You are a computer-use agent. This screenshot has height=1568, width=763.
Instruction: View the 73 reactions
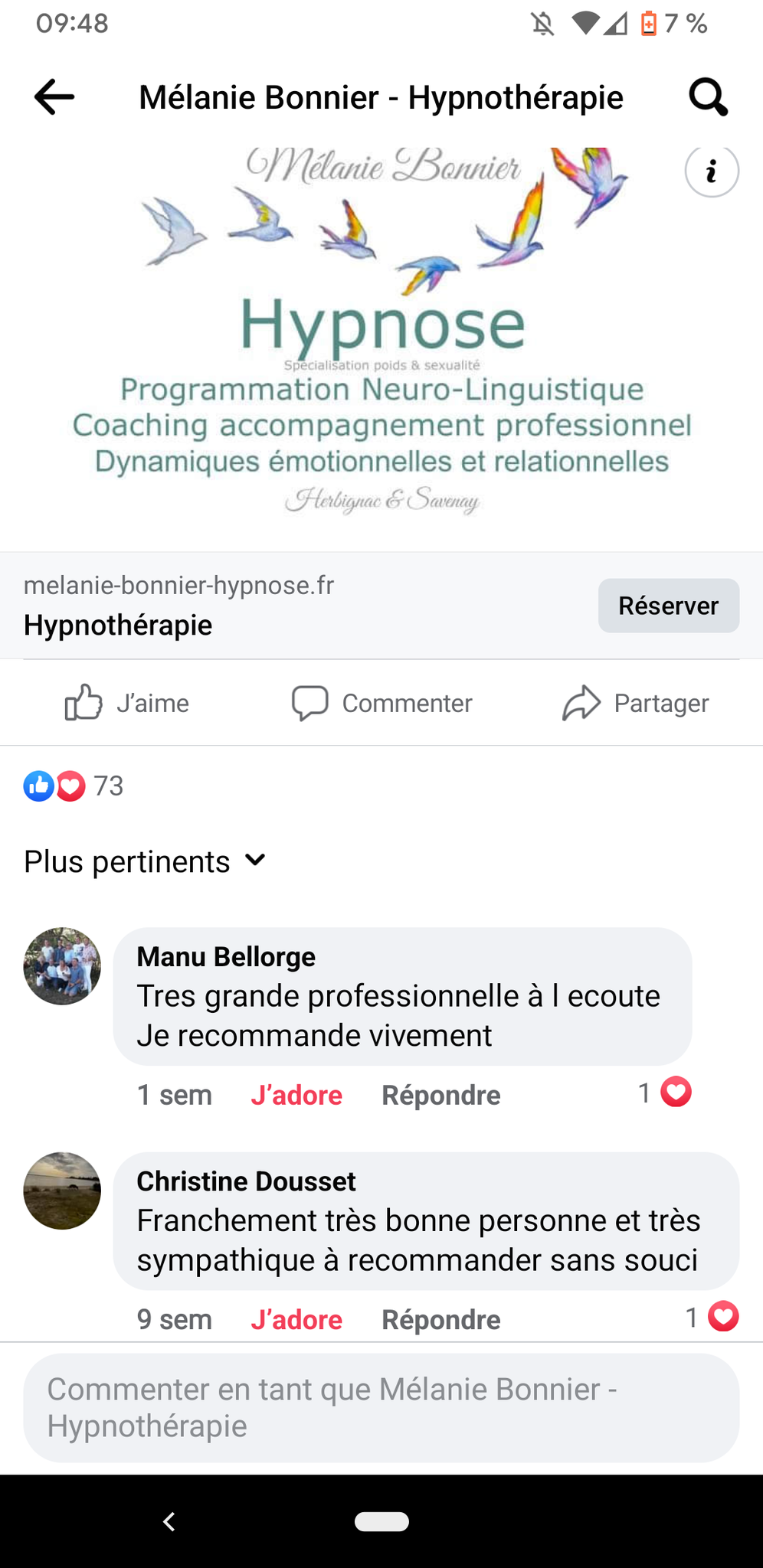74,786
